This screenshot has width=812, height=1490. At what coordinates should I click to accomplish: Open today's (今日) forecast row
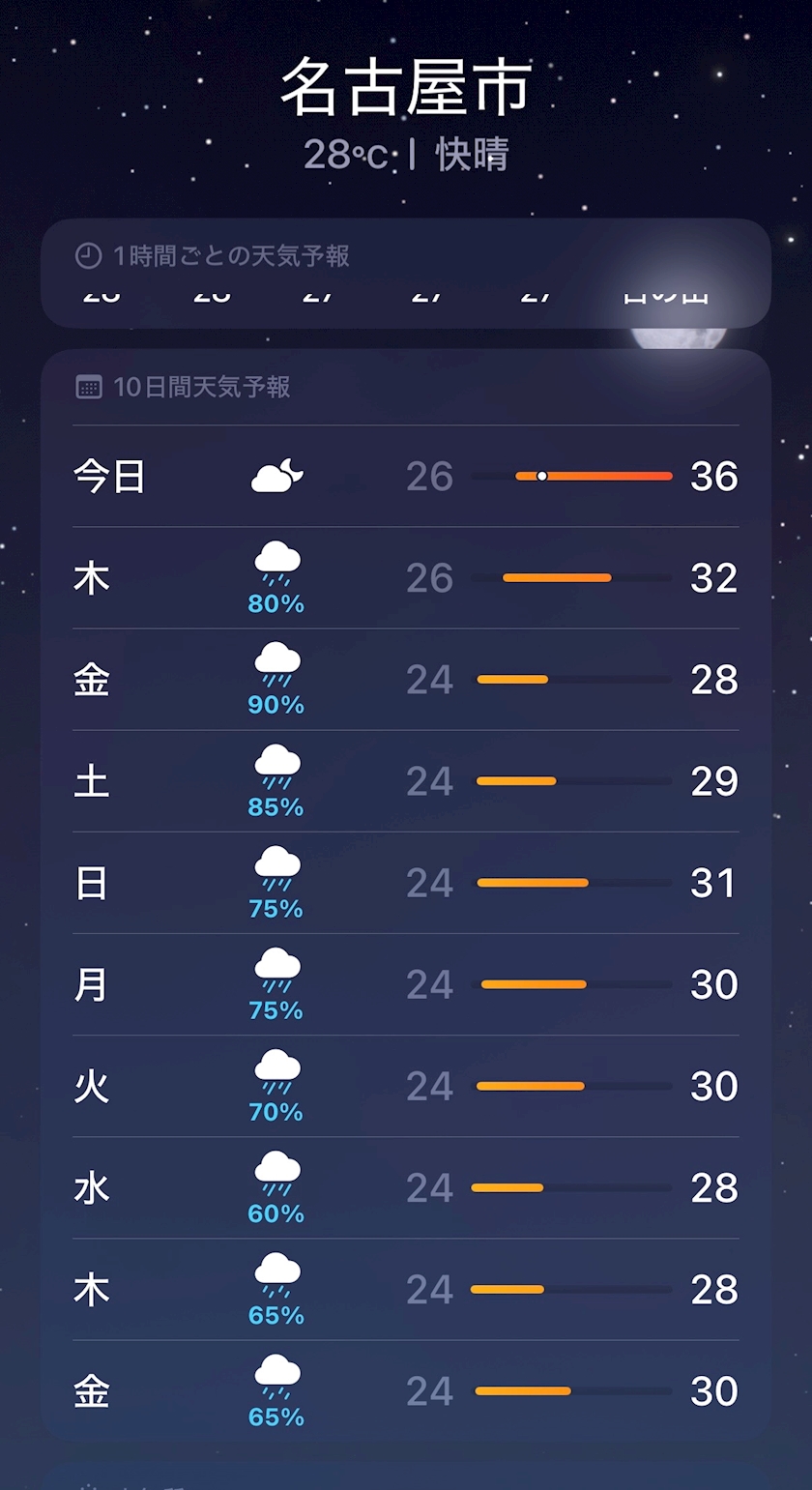click(x=406, y=477)
